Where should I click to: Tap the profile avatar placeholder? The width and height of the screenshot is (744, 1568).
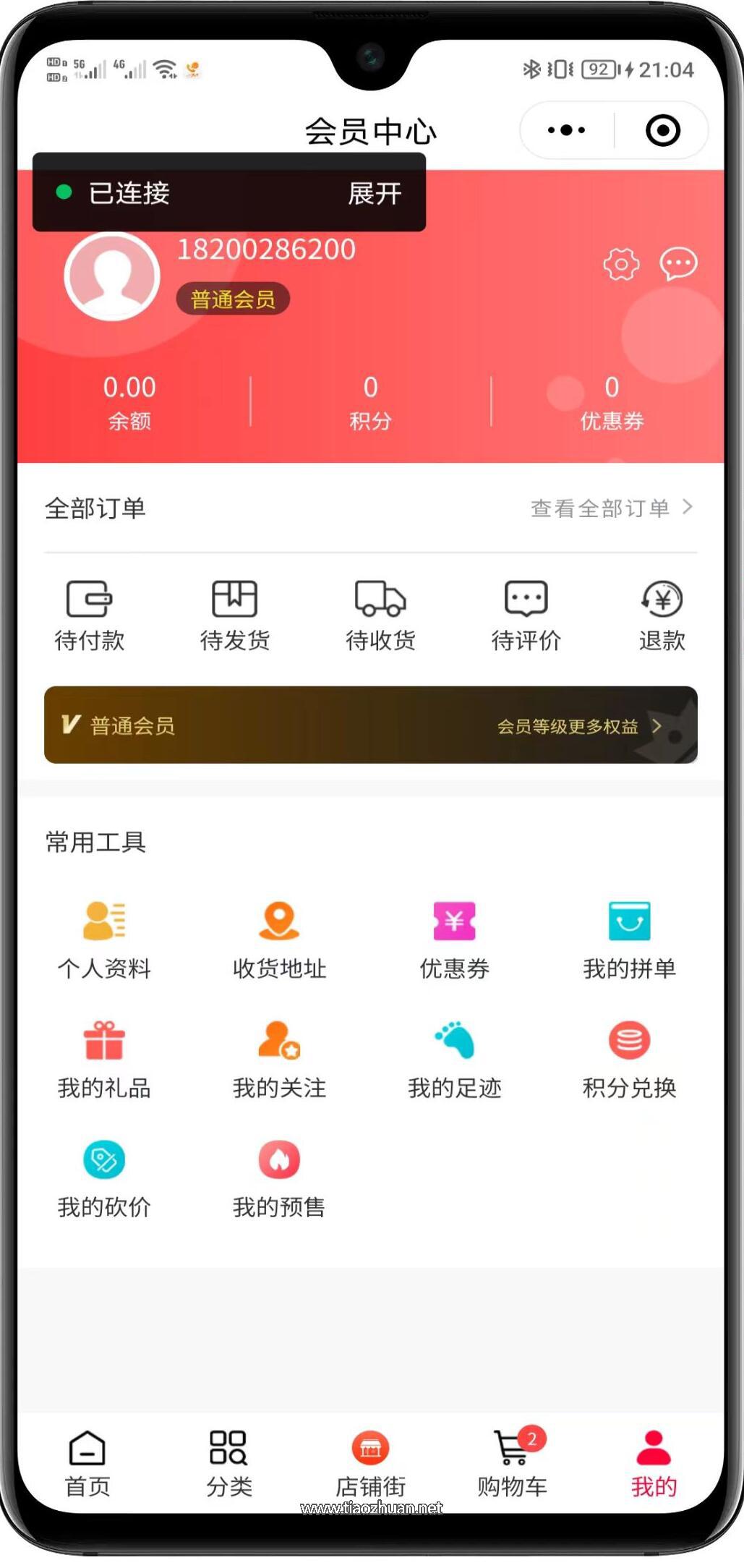coord(111,276)
